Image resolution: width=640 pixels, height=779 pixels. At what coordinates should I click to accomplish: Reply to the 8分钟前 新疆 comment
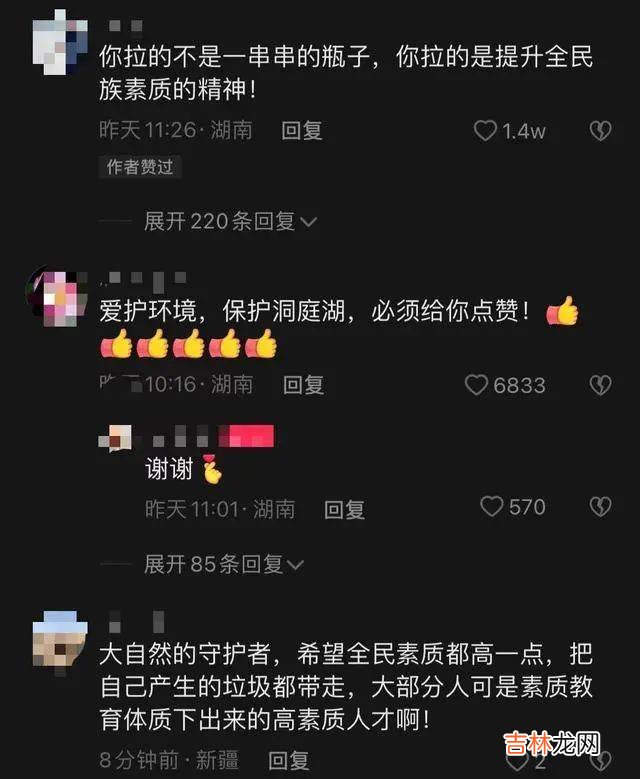pyautogui.click(x=289, y=761)
